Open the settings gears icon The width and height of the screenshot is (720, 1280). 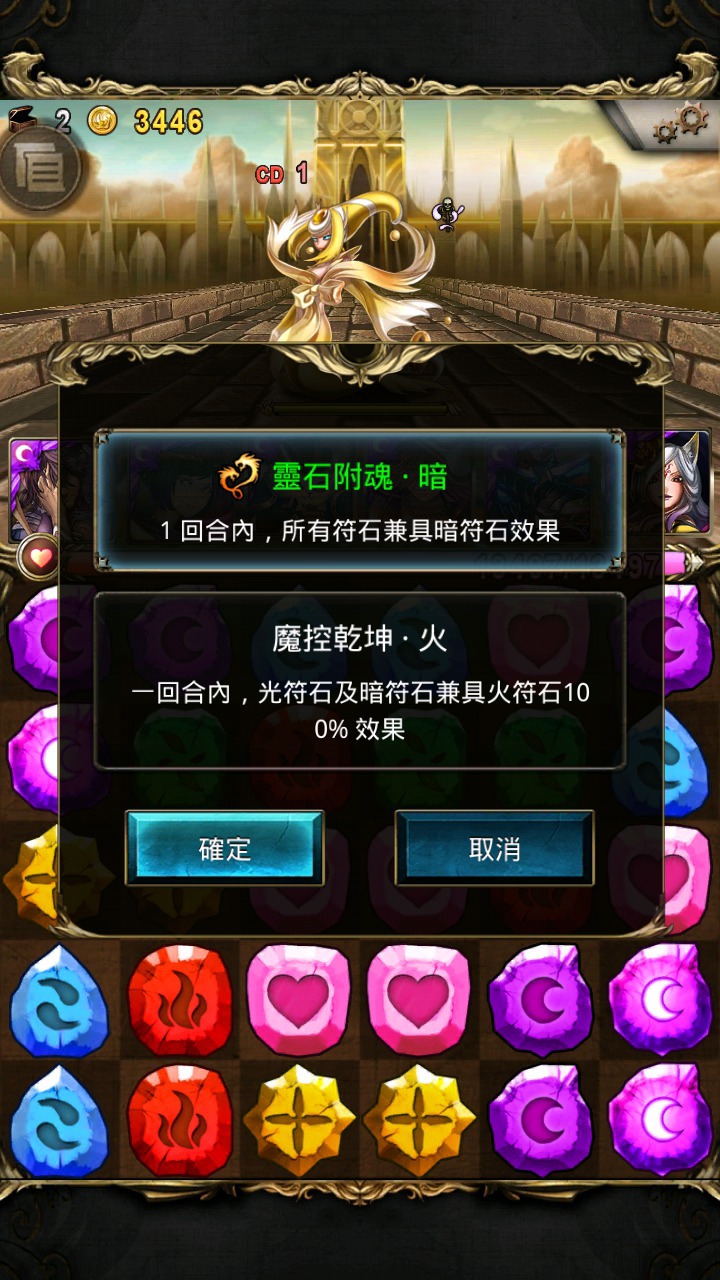tap(681, 123)
